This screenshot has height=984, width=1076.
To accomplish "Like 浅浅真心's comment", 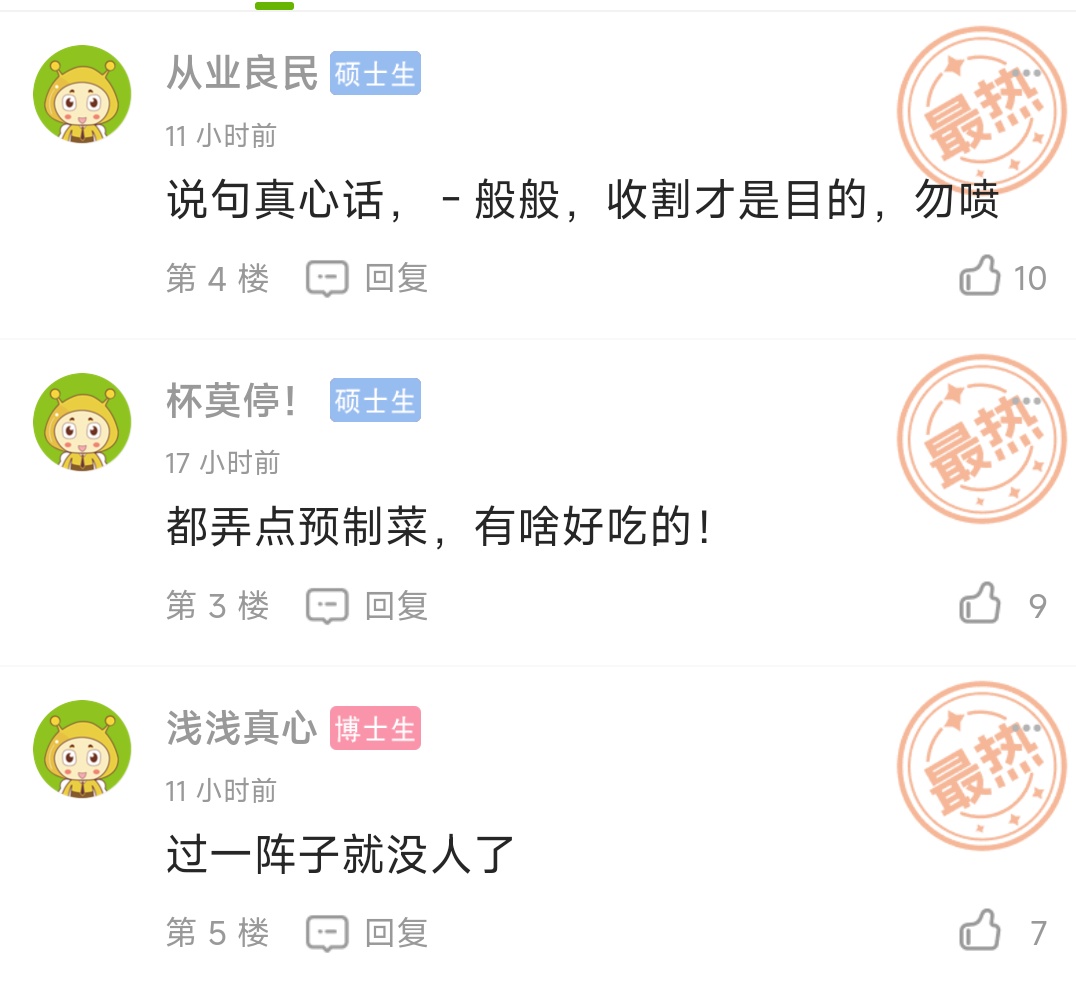I will [x=980, y=931].
